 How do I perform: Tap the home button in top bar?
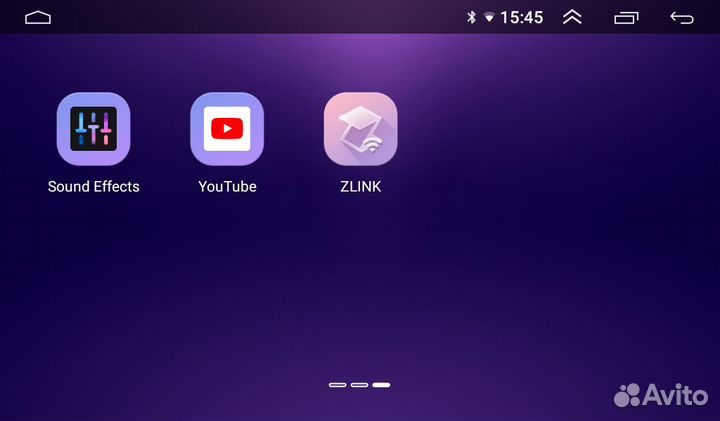pos(38,17)
